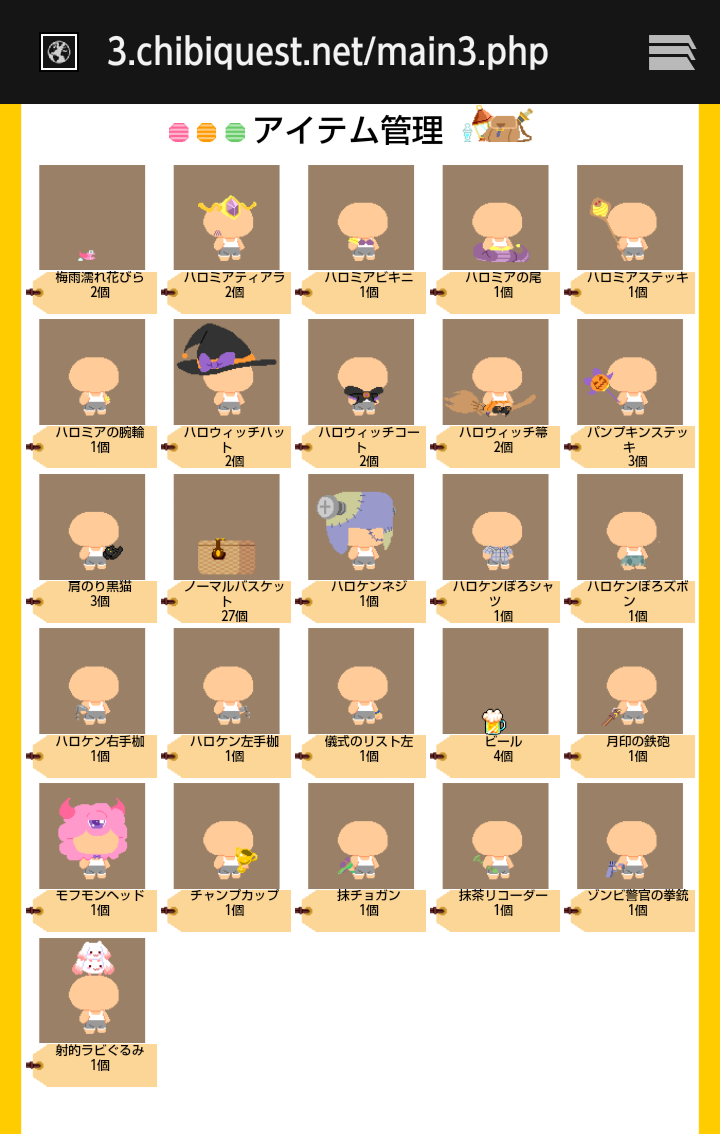Viewport: 720px width, 1134px height.
Task: Open the browser tabs stack icon
Action: tap(671, 52)
